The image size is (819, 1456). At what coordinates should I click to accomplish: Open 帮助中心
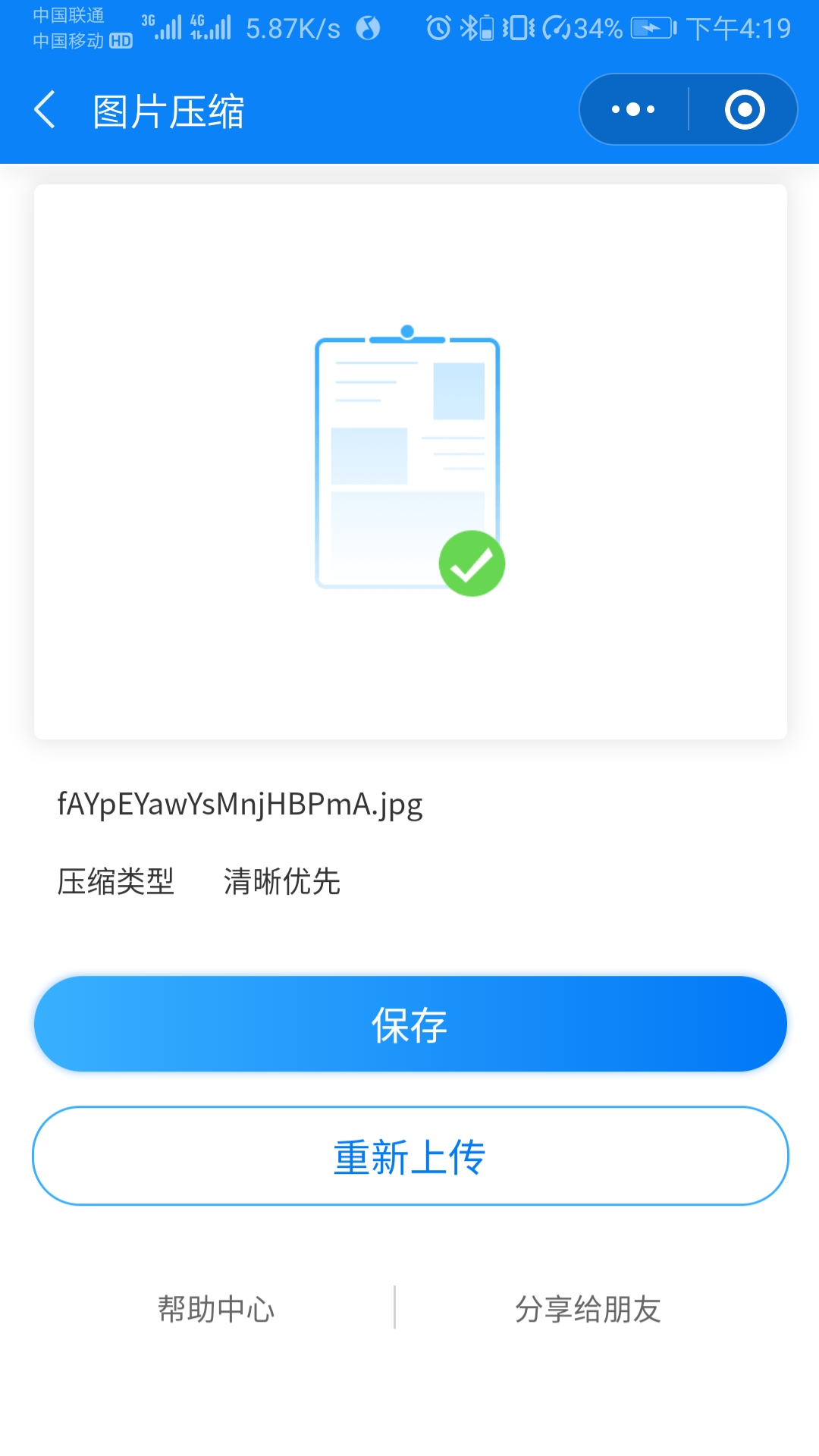tap(216, 1309)
